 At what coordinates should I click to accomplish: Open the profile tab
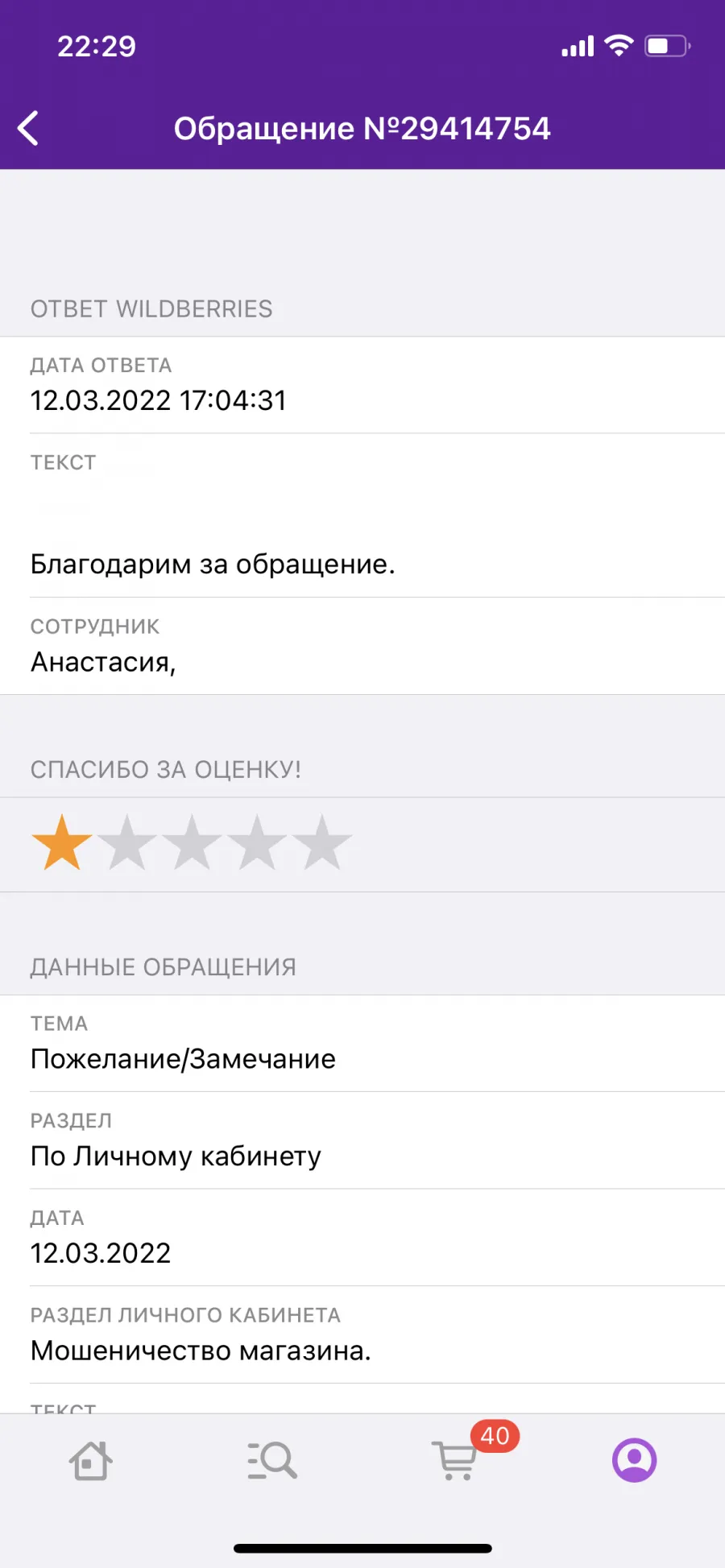point(635,1460)
